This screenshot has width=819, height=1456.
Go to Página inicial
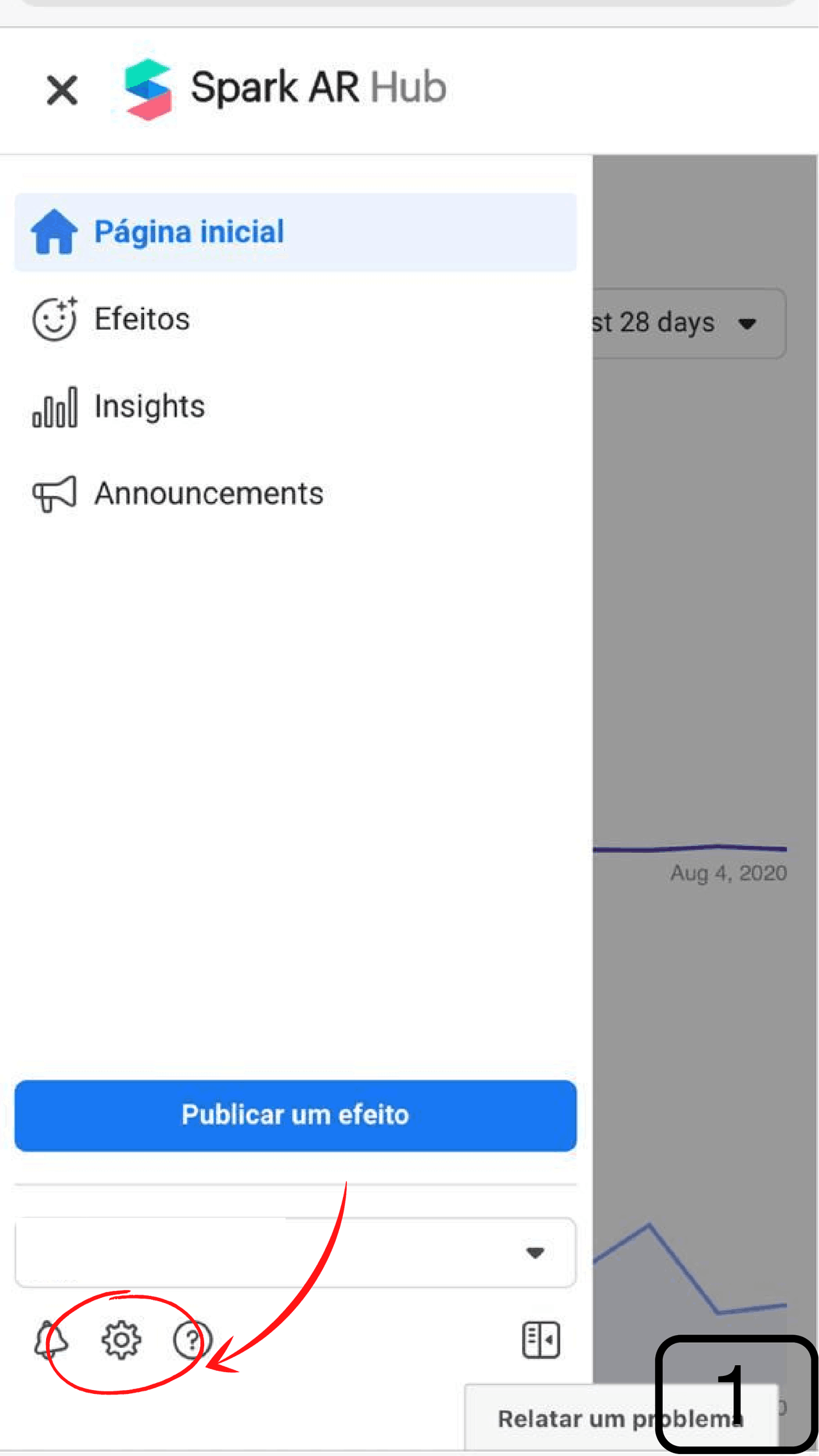296,232
